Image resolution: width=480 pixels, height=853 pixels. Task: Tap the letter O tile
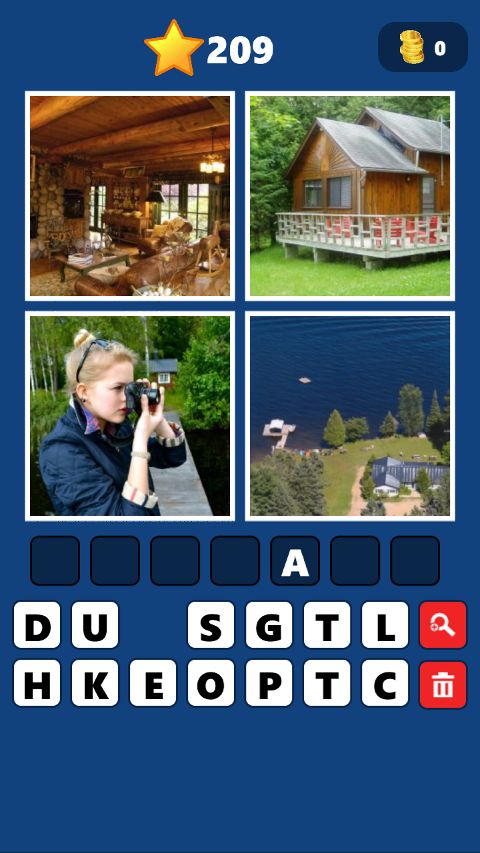click(211, 683)
